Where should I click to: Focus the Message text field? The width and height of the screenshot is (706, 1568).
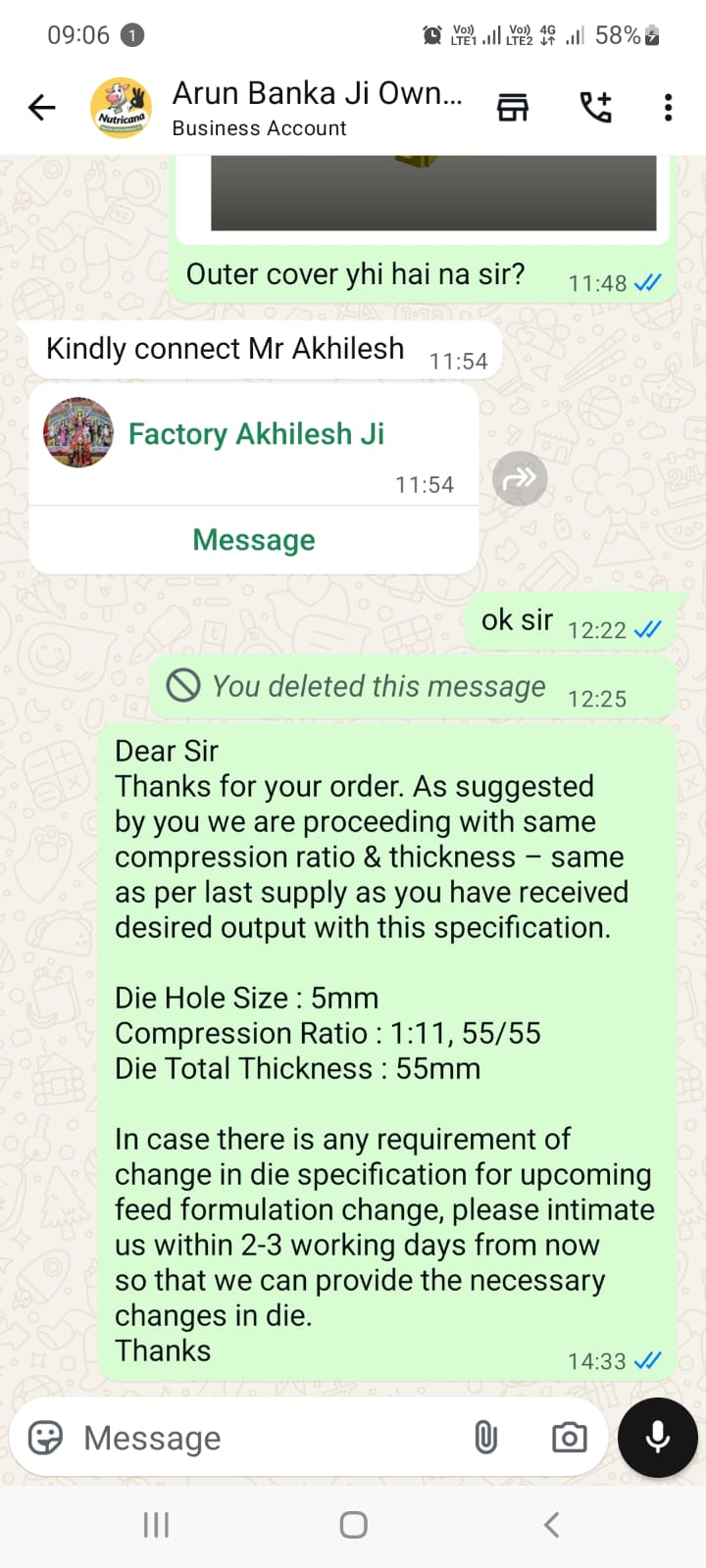265,1438
